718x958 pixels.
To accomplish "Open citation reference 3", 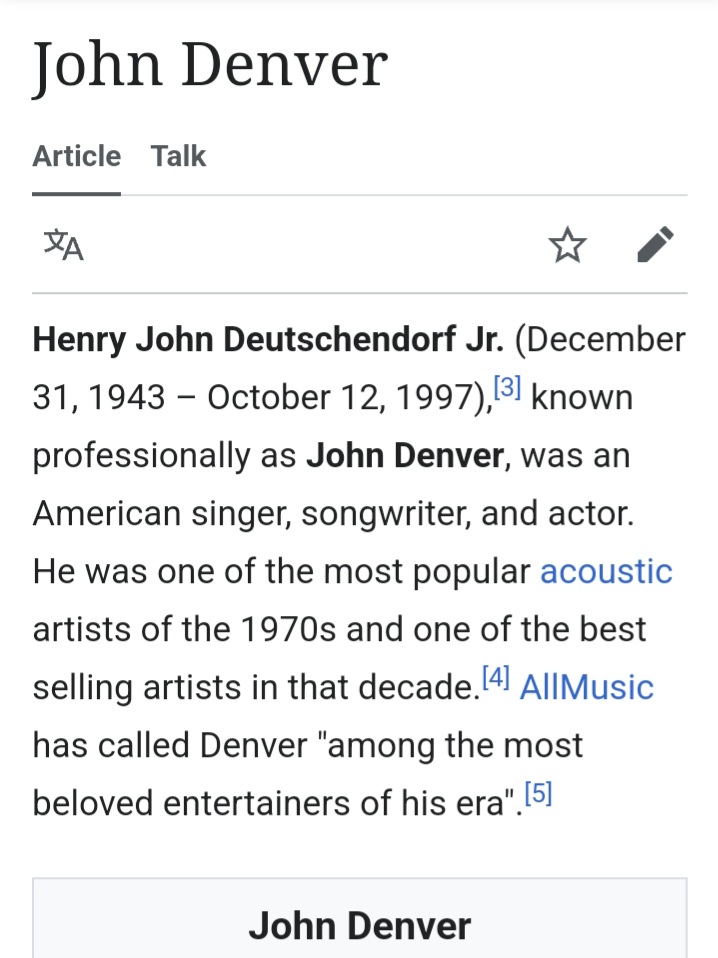I will pyautogui.click(x=508, y=388).
